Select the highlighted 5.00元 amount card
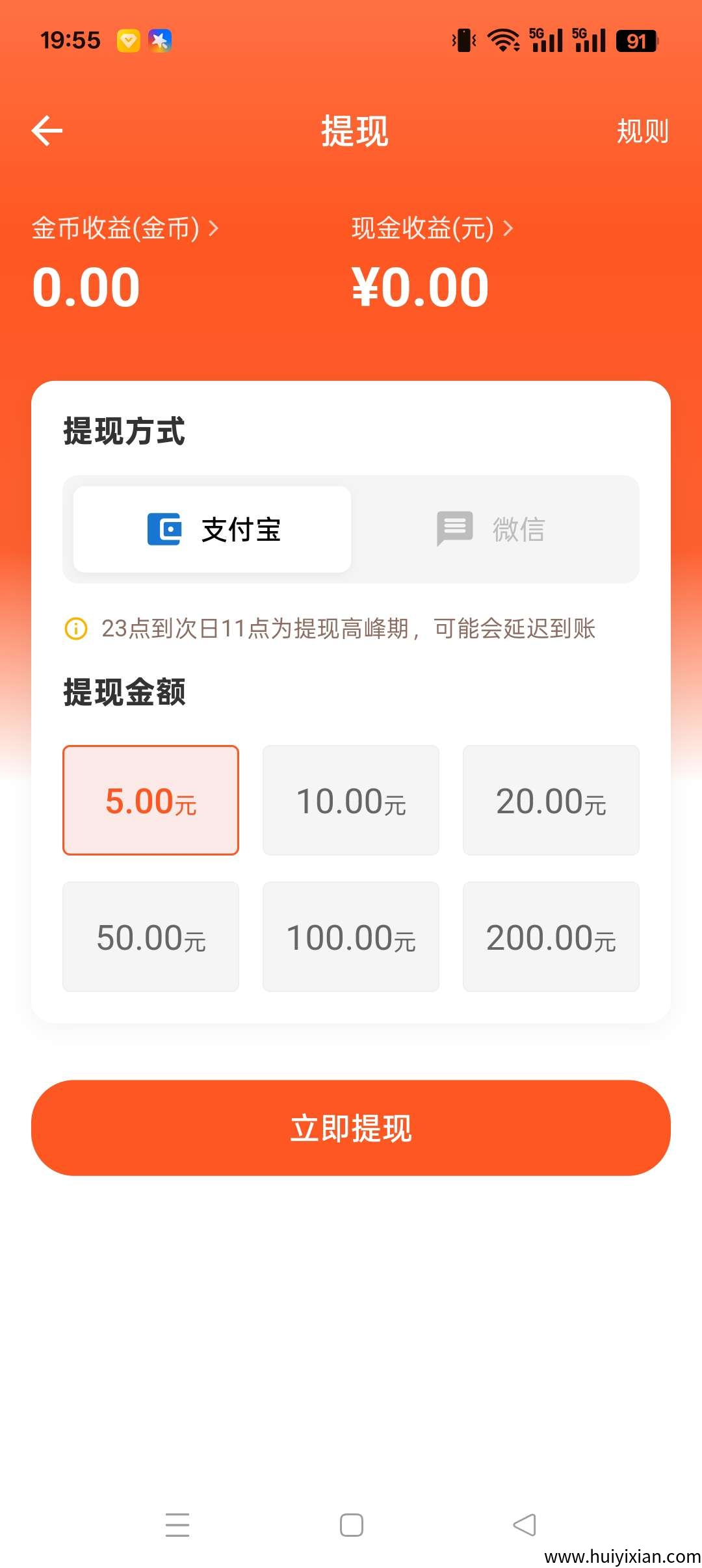This screenshot has width=702, height=1568. pyautogui.click(x=151, y=801)
